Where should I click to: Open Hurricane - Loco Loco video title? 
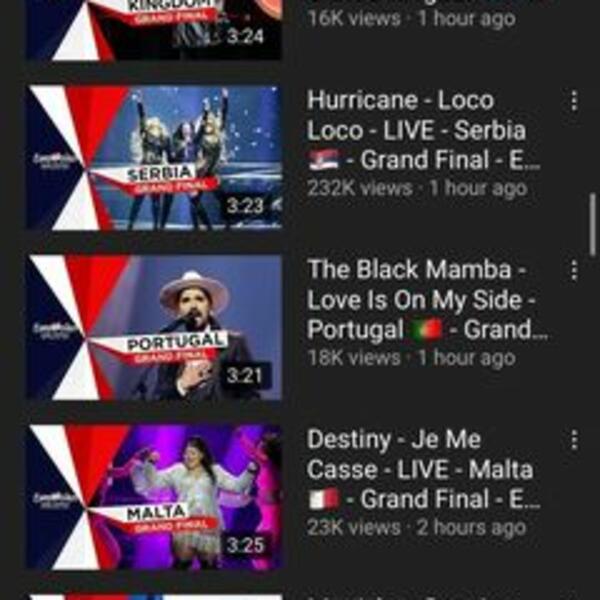tap(420, 130)
